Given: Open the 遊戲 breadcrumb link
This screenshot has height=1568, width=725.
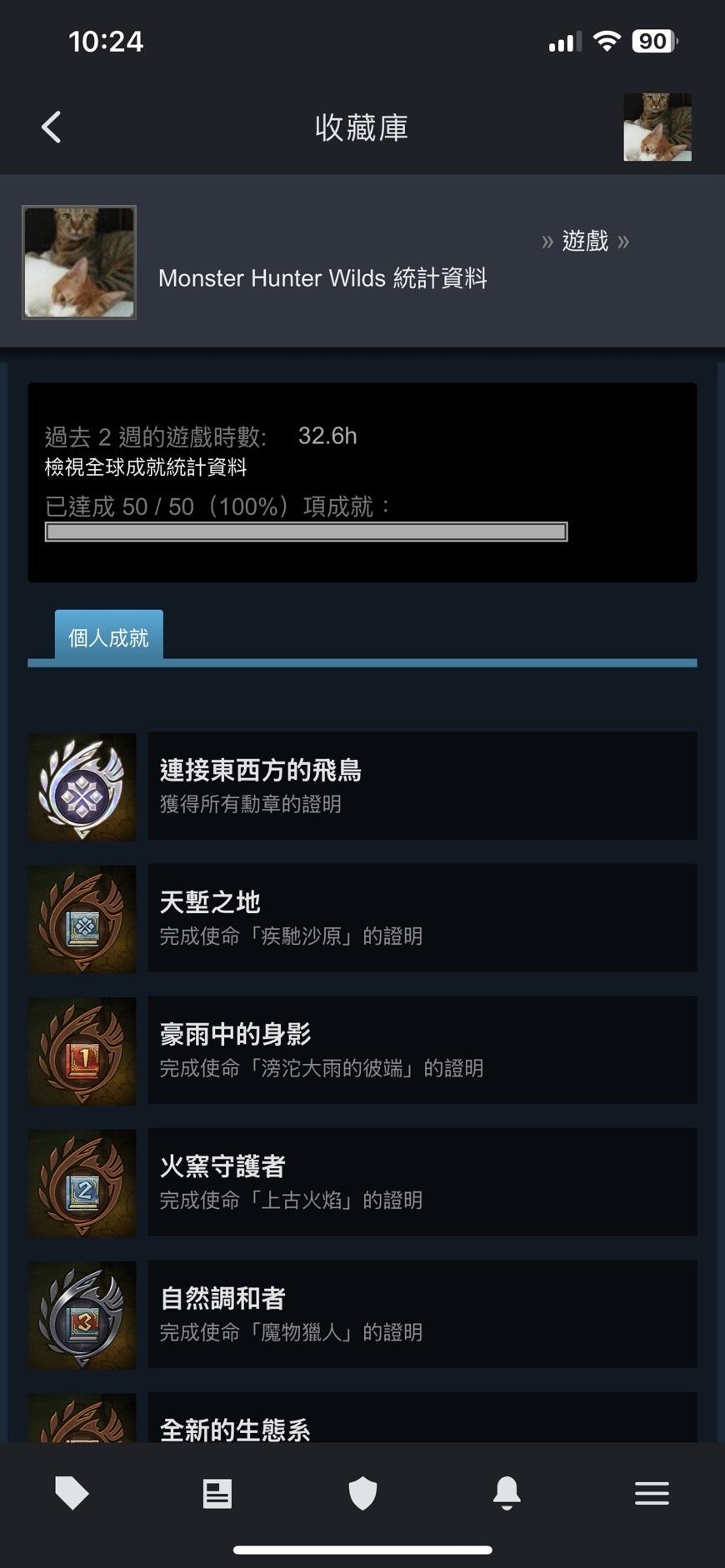Looking at the screenshot, I should [x=585, y=241].
